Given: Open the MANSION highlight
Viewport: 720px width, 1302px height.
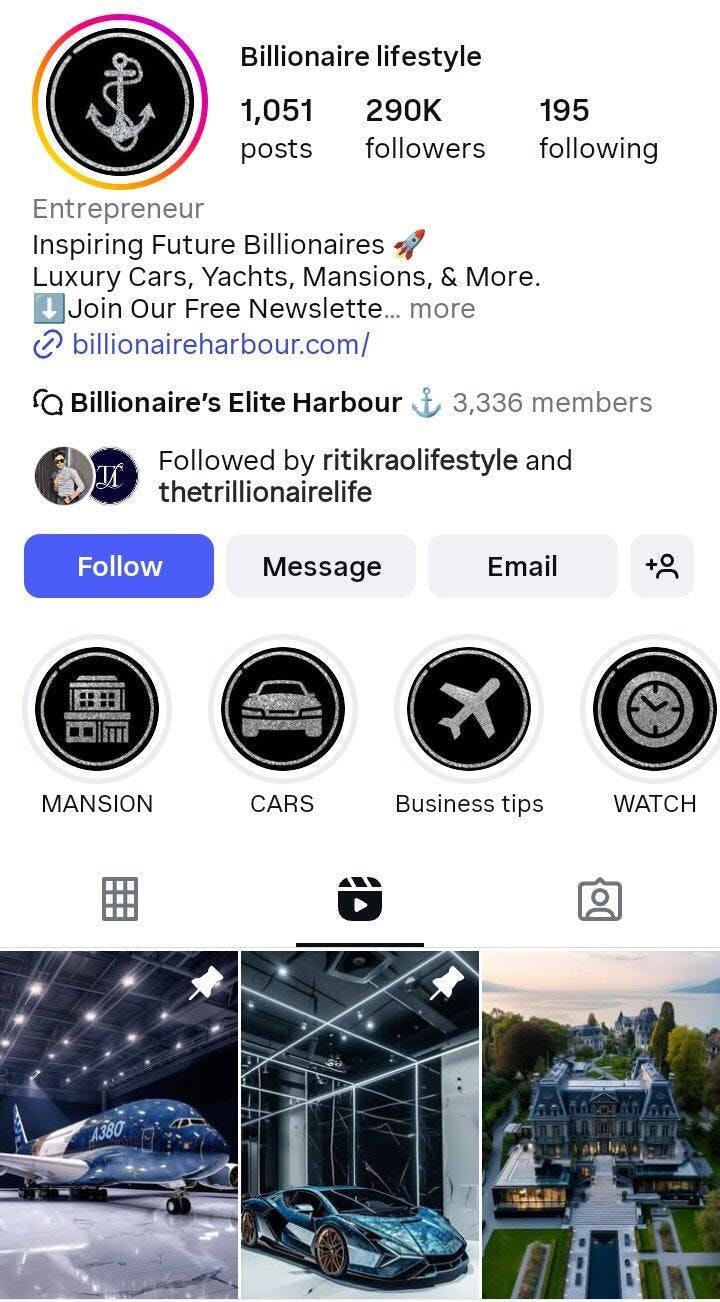Looking at the screenshot, I should click(x=97, y=709).
